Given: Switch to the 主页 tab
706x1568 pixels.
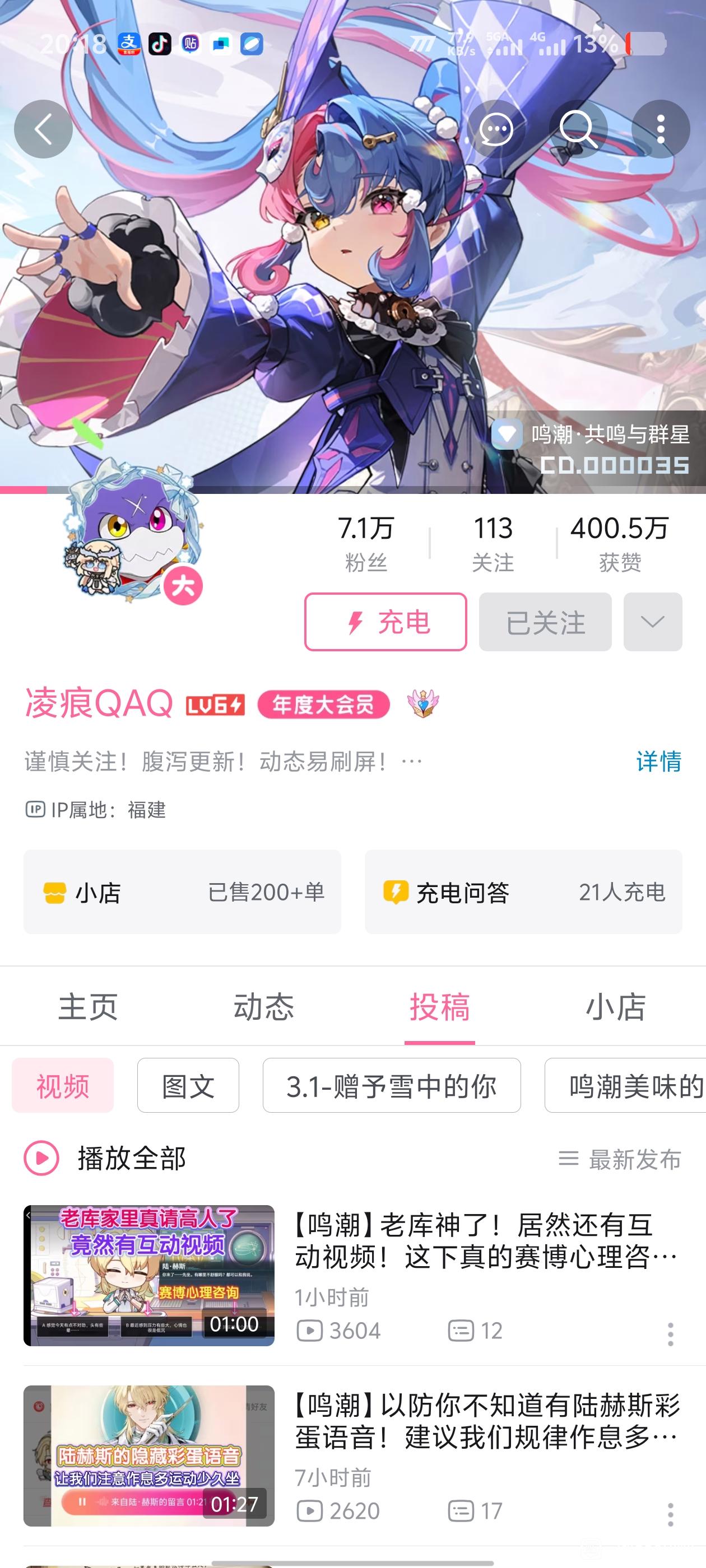Looking at the screenshot, I should click(89, 1007).
